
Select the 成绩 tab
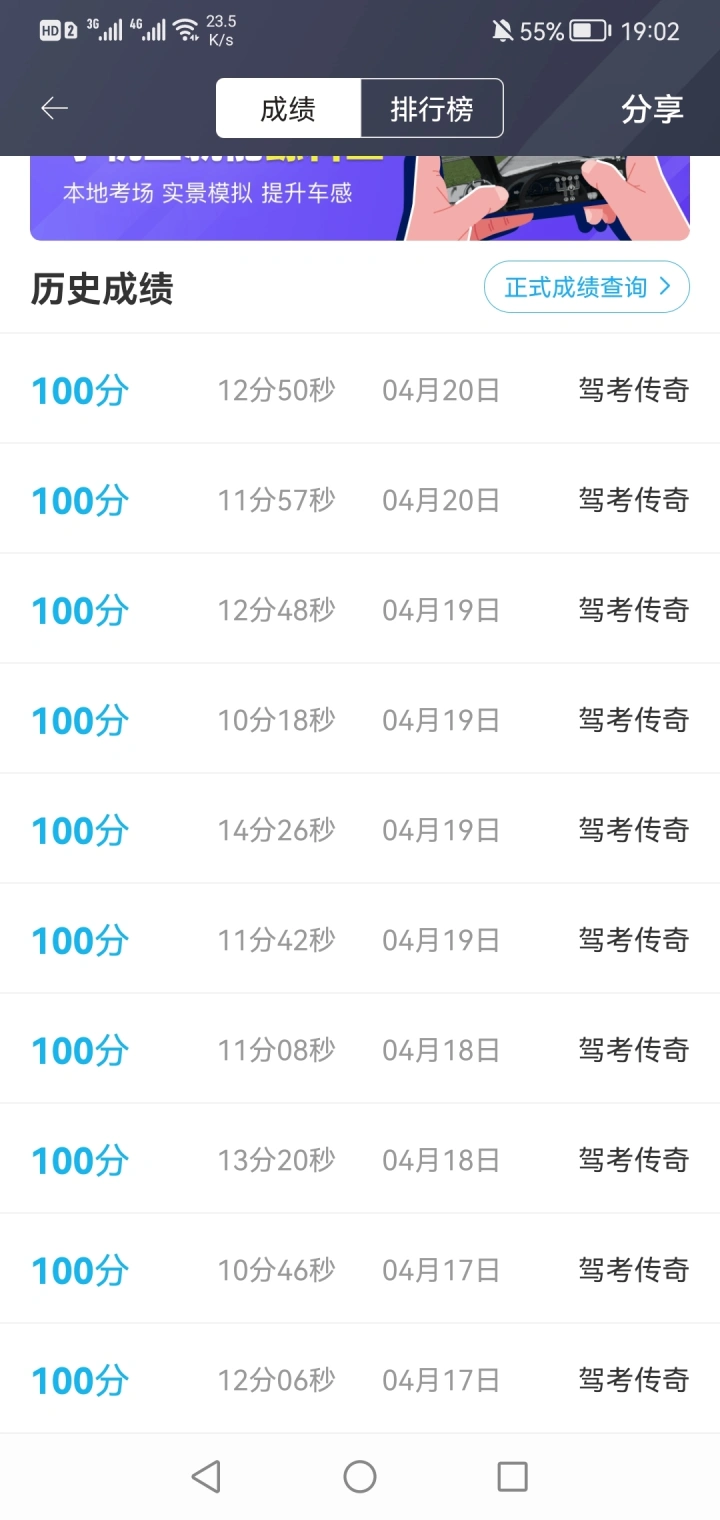point(288,108)
